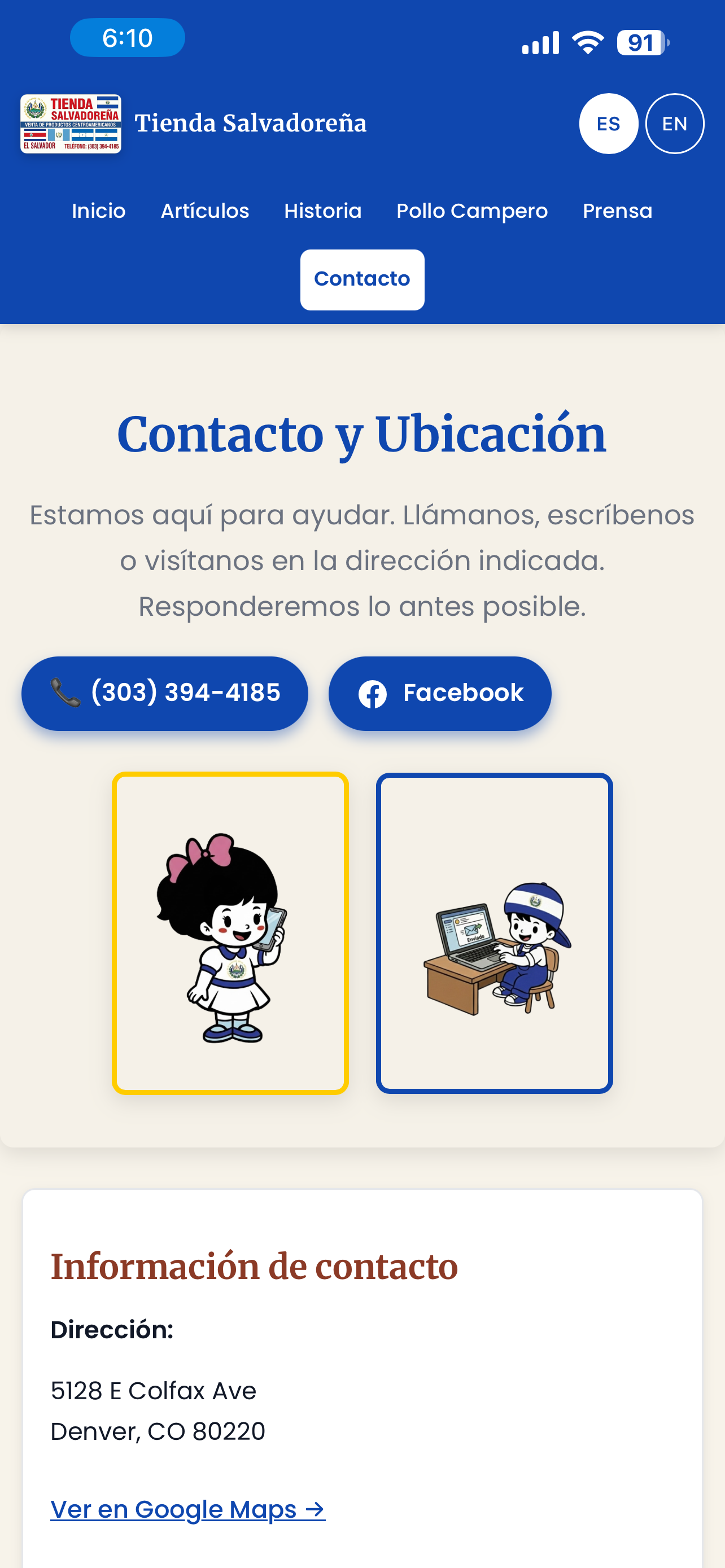Open the Pollo Campero page
The width and height of the screenshot is (725, 1568).
coord(472,211)
